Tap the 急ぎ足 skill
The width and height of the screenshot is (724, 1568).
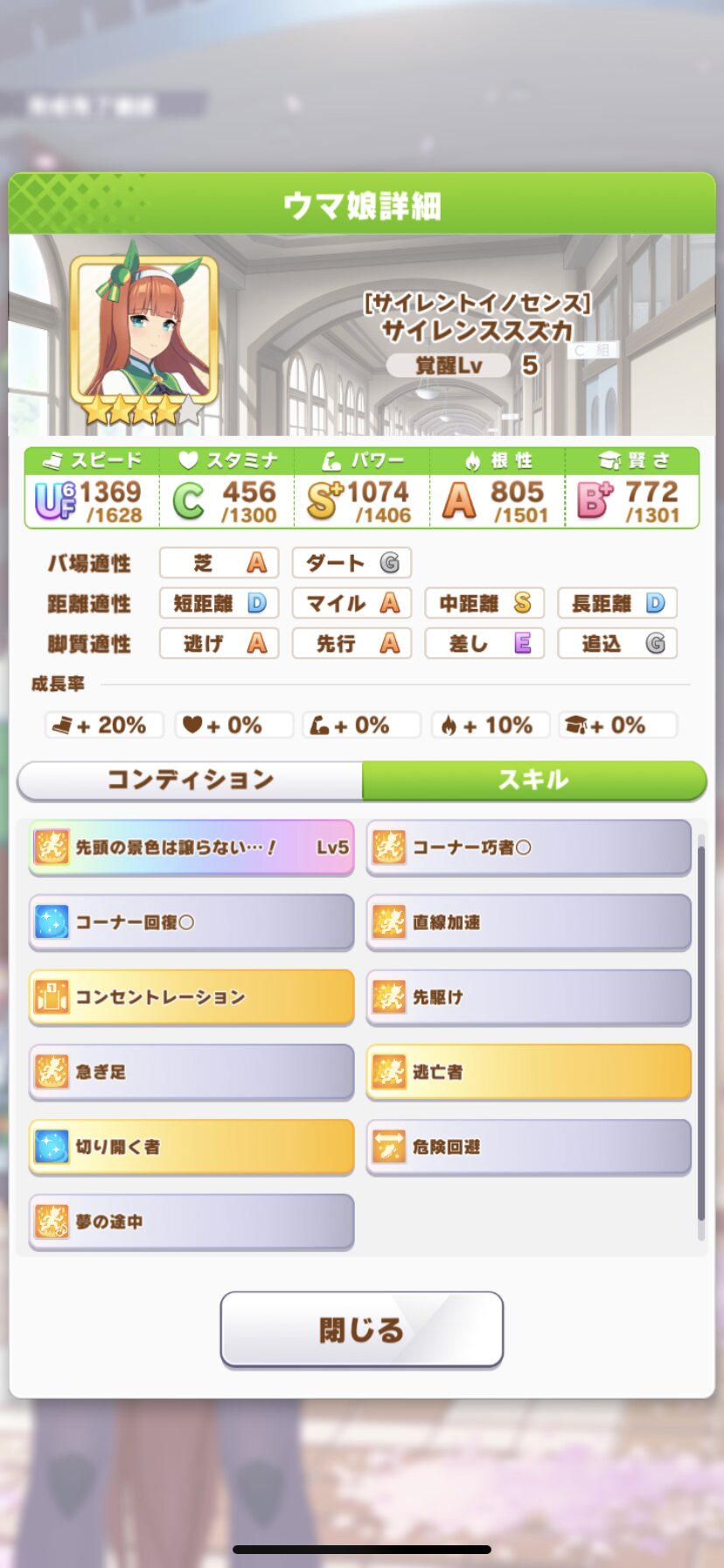(x=191, y=1072)
